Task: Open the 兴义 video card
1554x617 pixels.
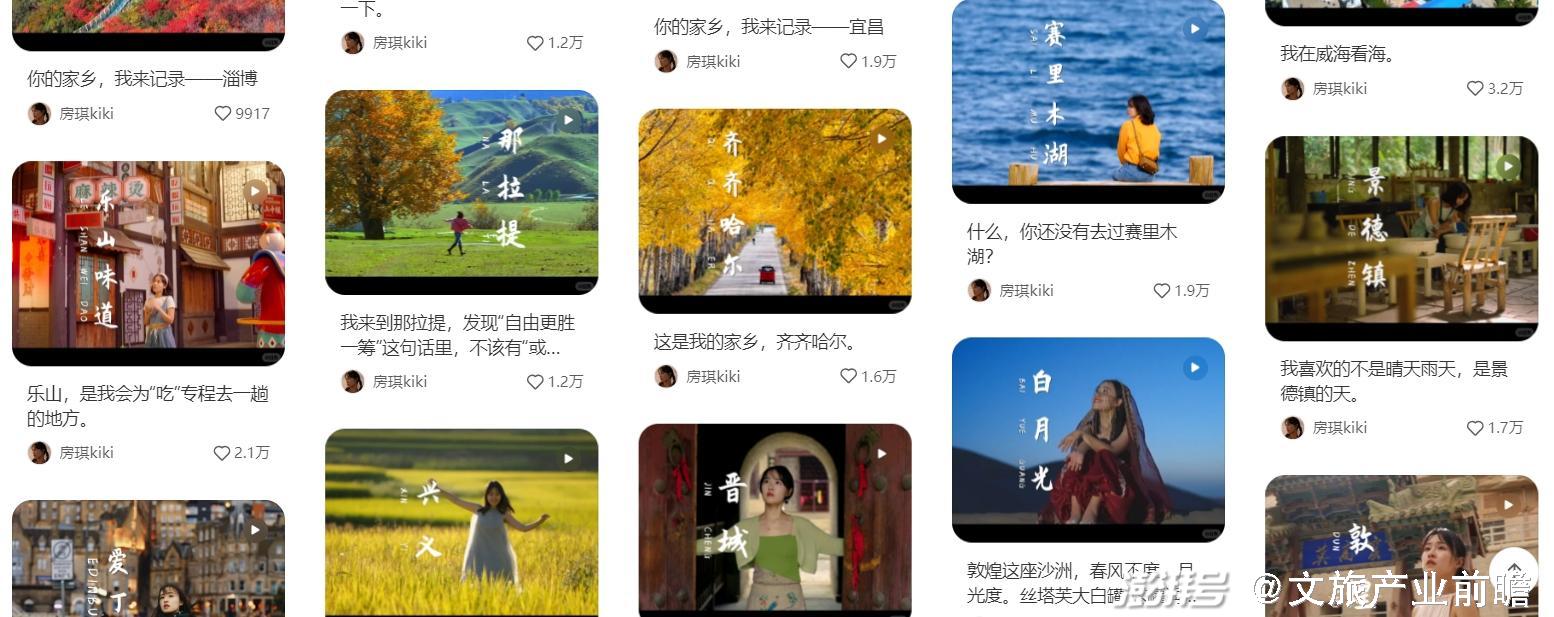Action: pos(461,522)
